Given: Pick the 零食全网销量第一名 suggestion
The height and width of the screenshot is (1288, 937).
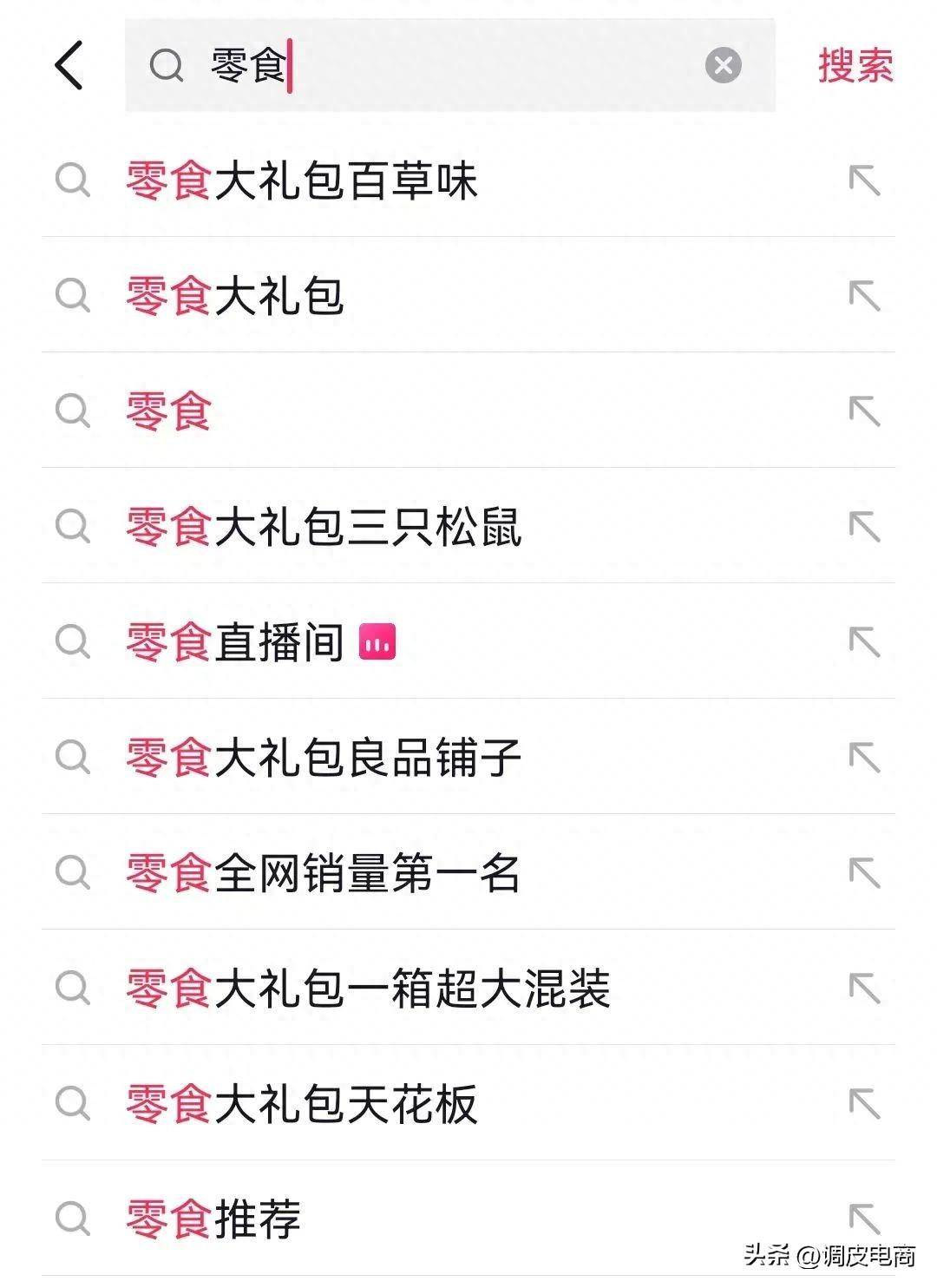Looking at the screenshot, I should pos(324,873).
